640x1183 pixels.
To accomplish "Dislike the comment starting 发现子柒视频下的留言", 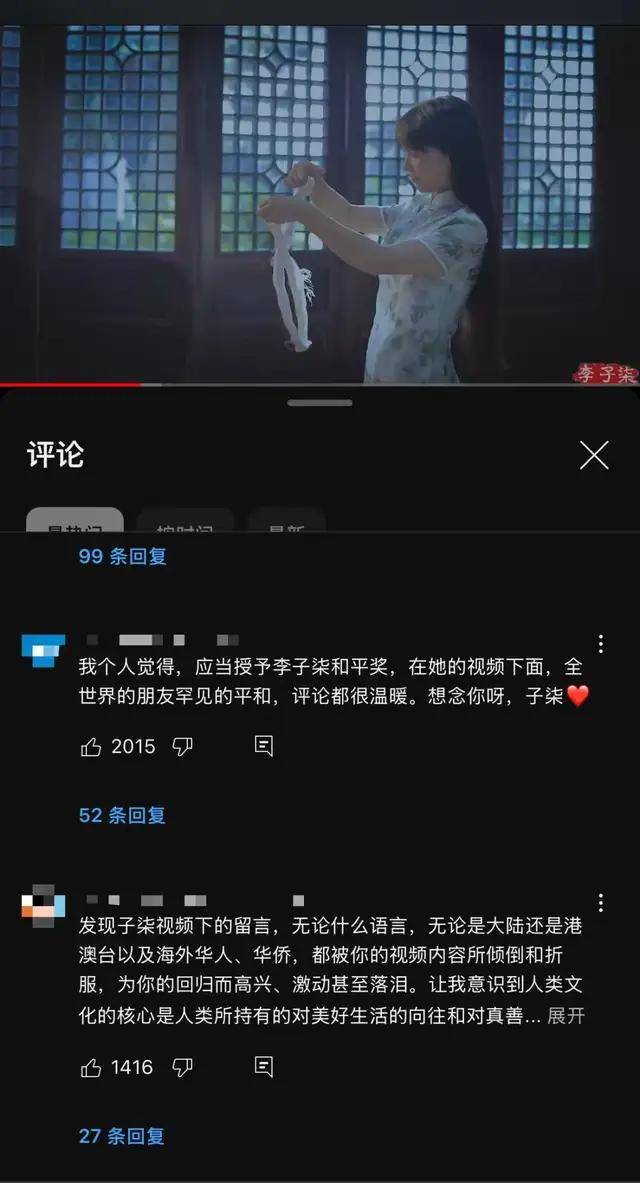I will 182,1068.
